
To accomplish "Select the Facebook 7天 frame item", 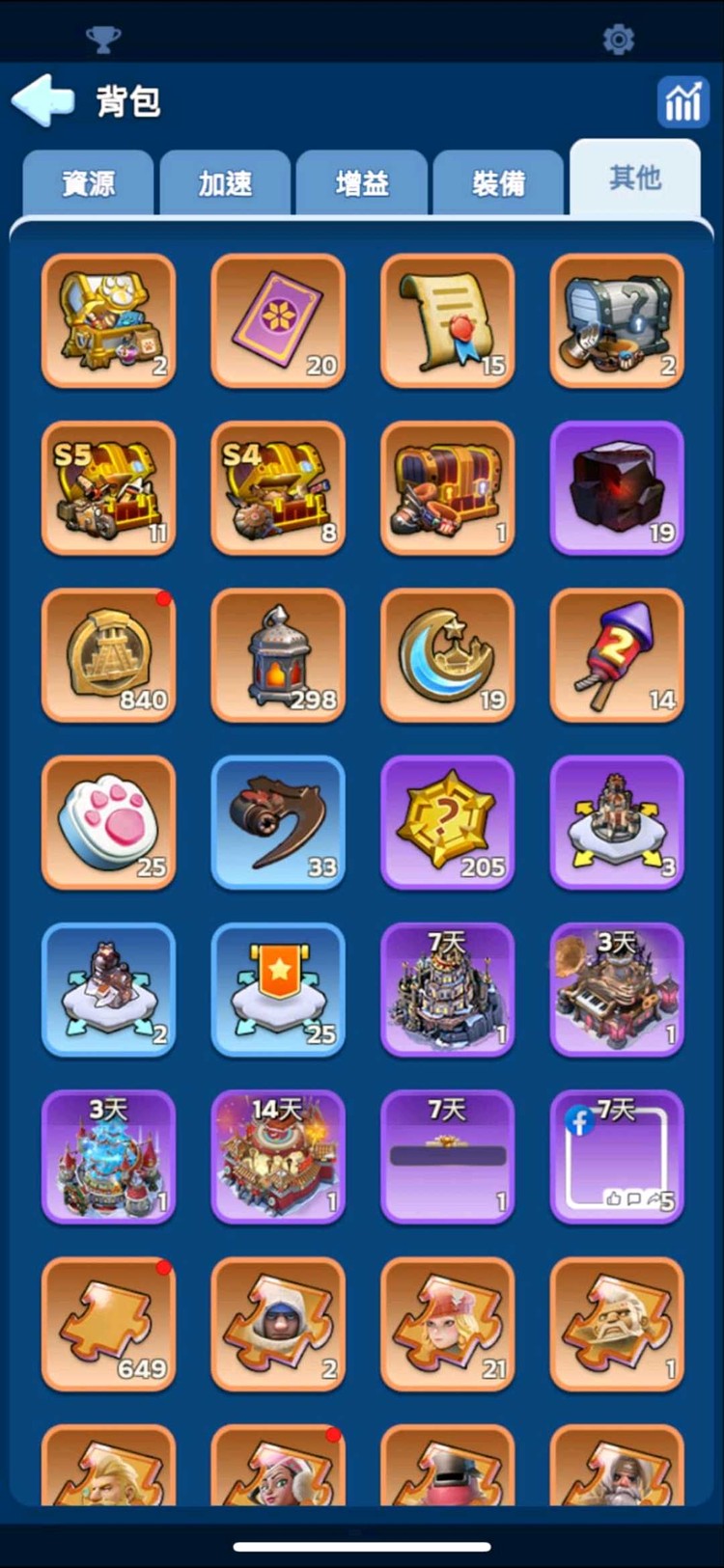I will click(617, 1157).
